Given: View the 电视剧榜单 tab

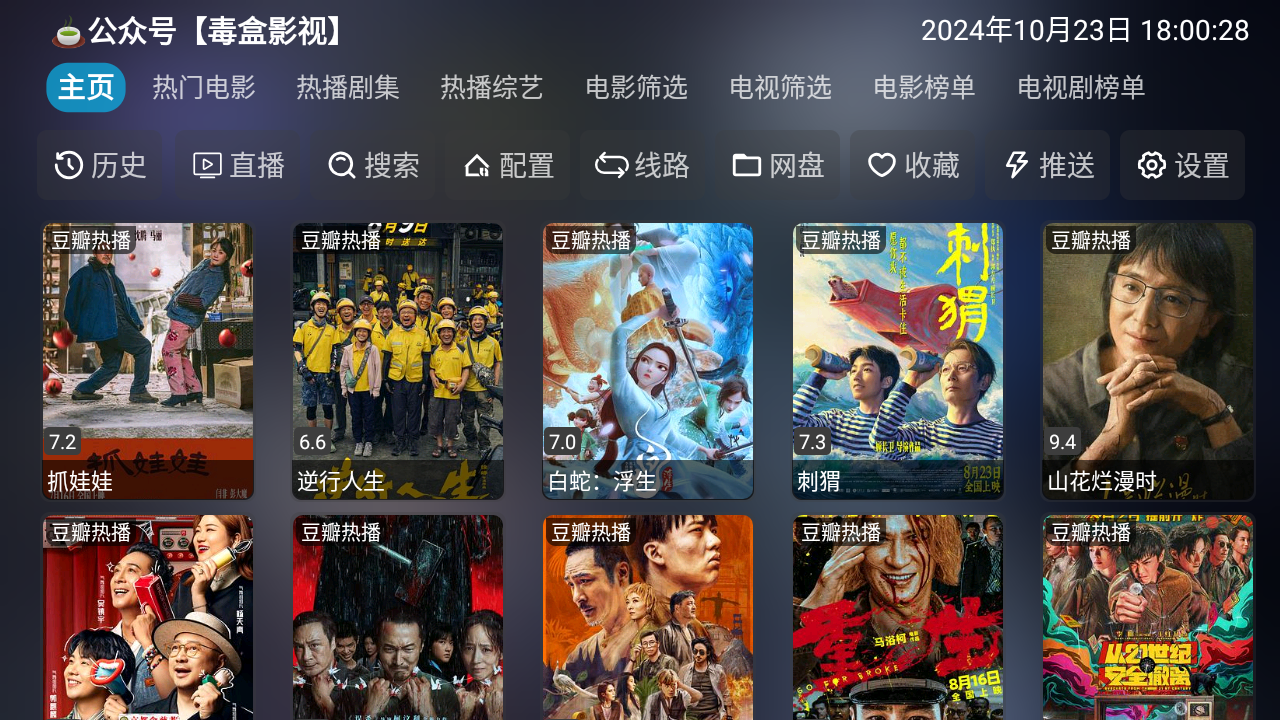Looking at the screenshot, I should [1081, 88].
